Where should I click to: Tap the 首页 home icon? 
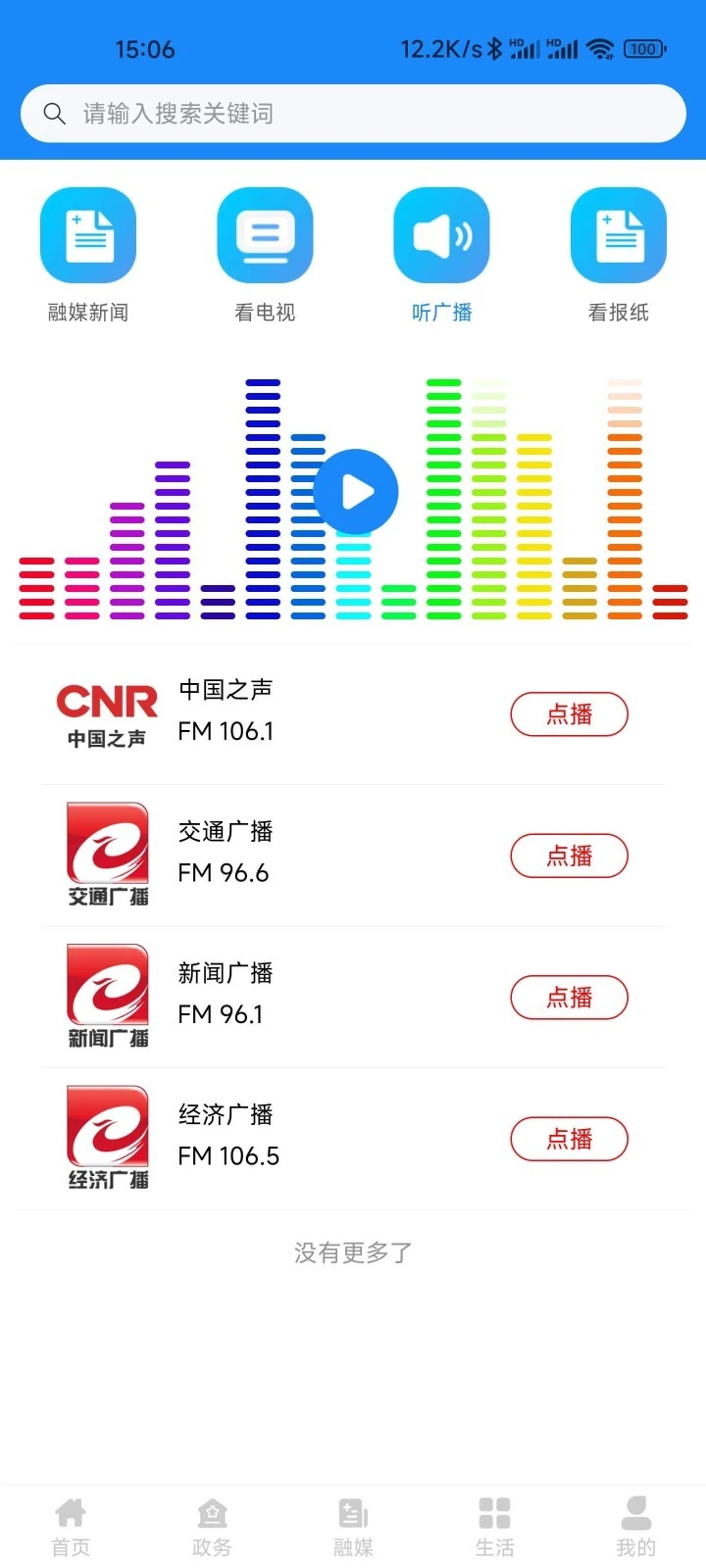pos(70,1524)
